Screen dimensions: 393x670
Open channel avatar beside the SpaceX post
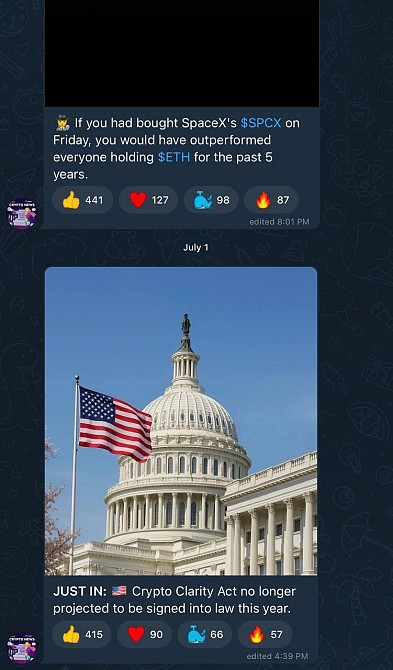pyautogui.click(x=22, y=214)
